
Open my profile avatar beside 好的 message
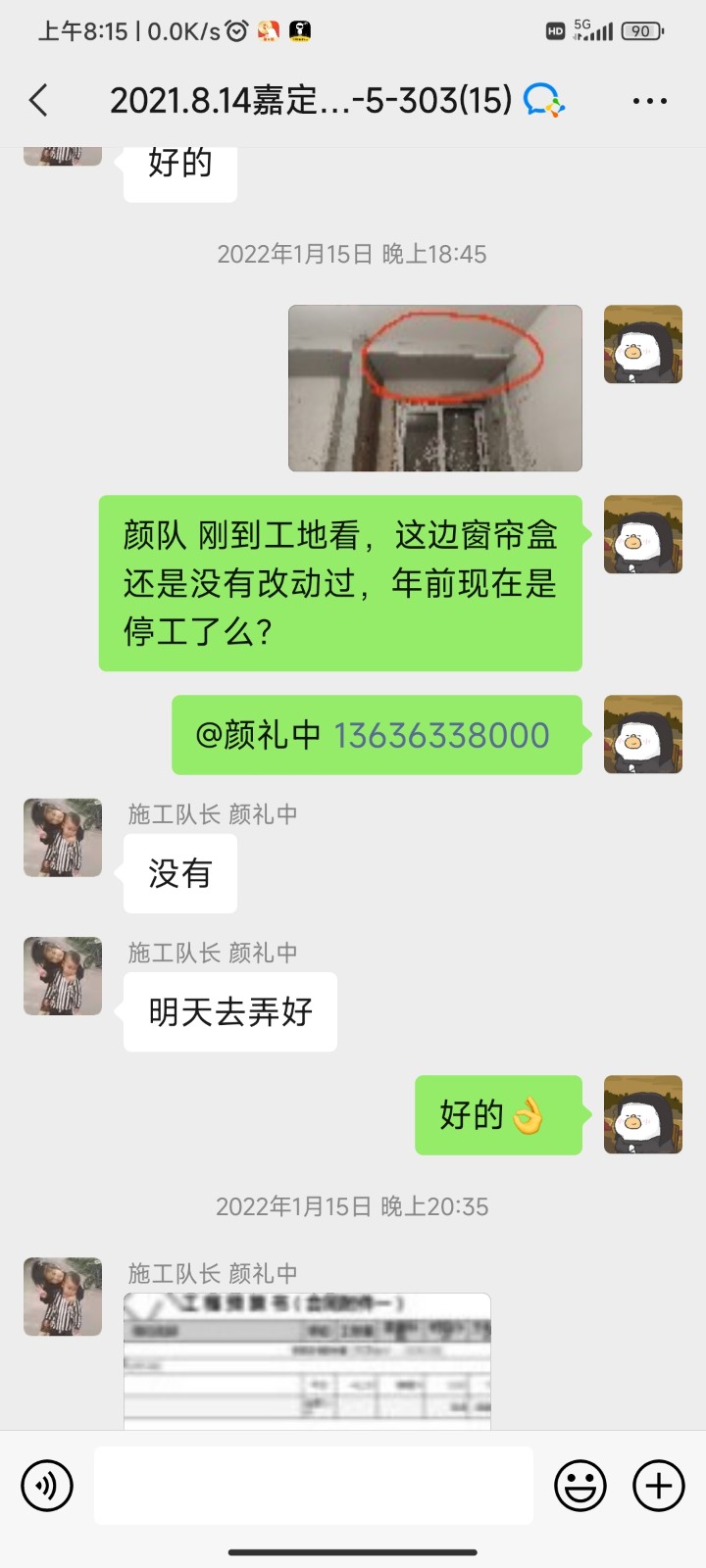642,1114
